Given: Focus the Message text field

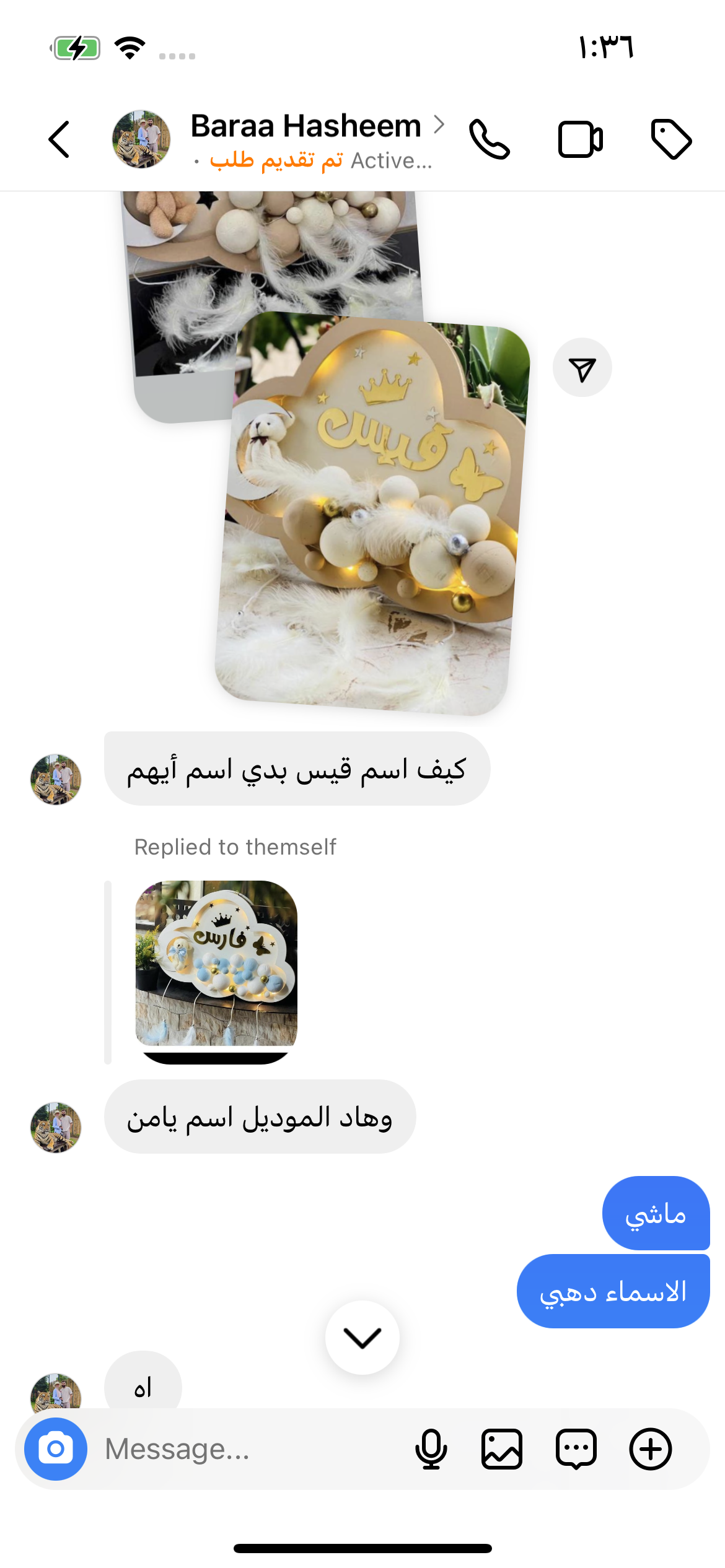Looking at the screenshot, I should 248,1449.
